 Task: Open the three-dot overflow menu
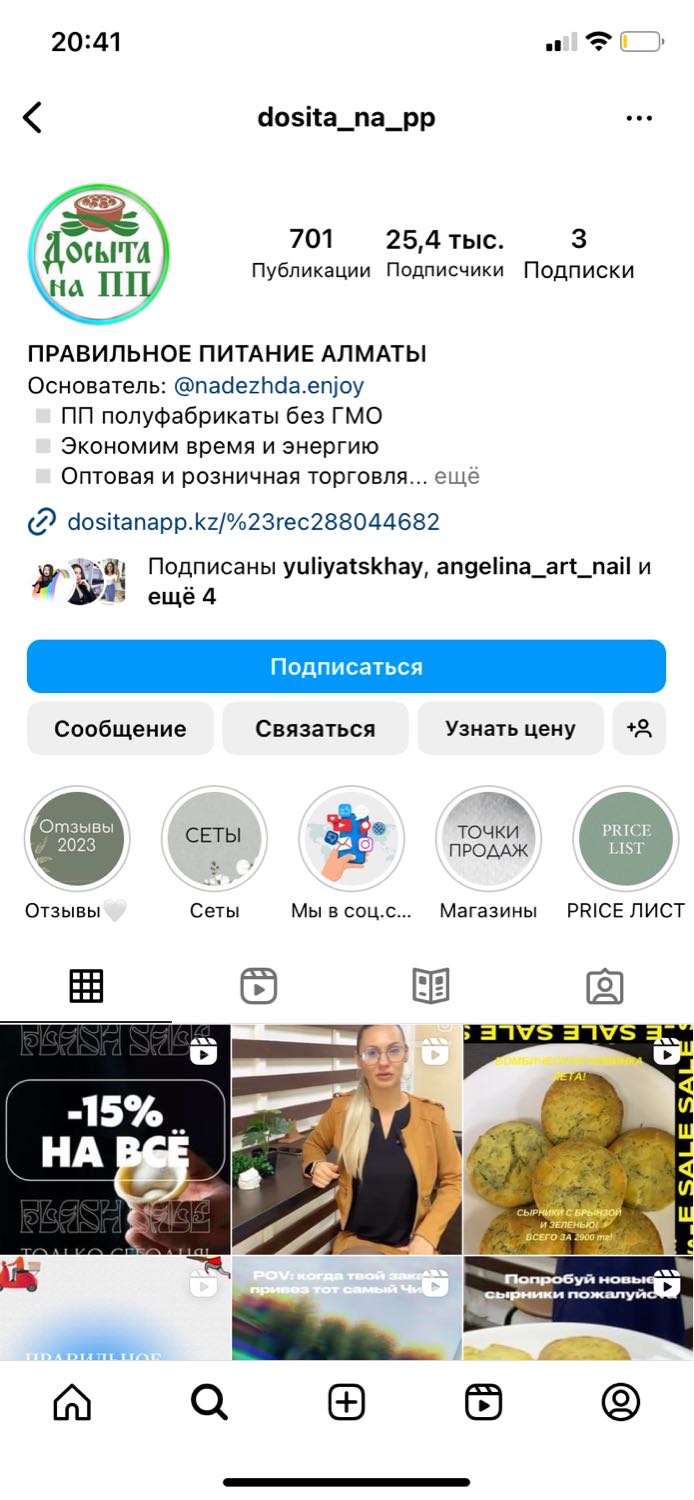tap(639, 118)
